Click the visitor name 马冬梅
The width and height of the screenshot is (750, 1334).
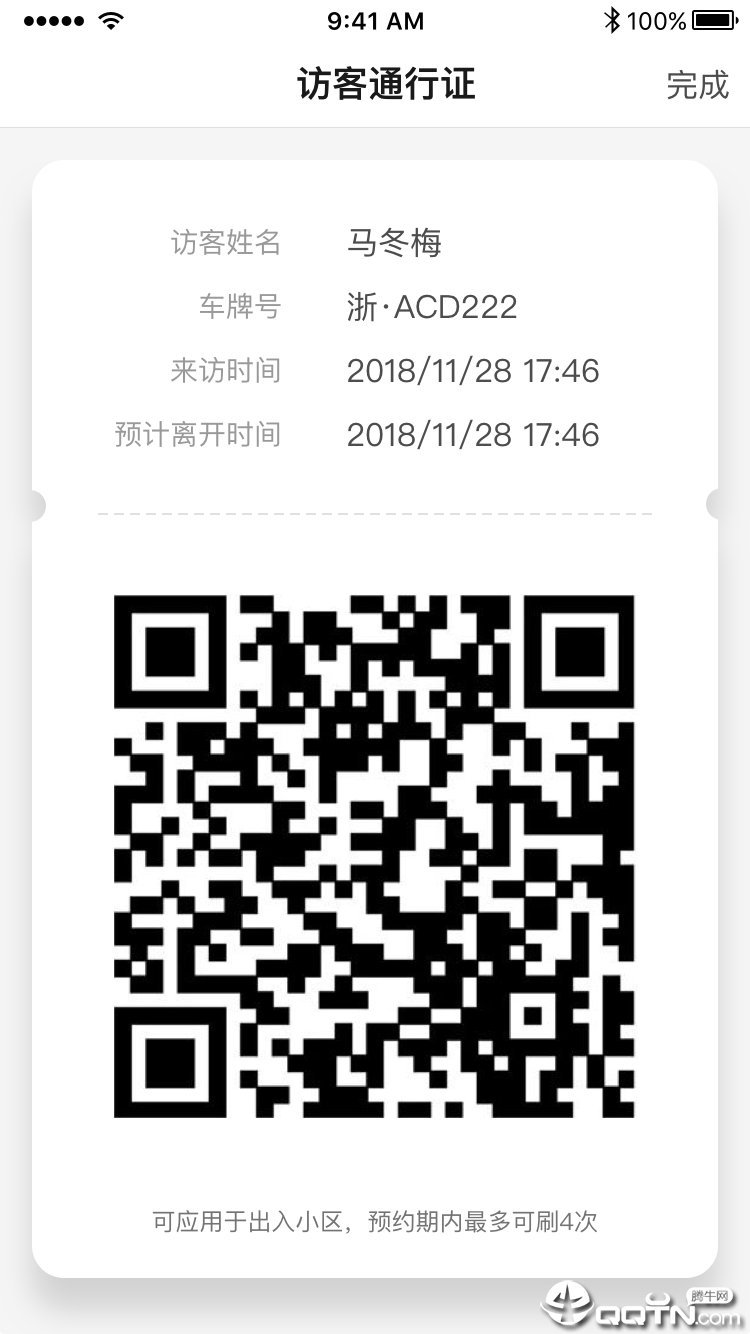point(394,243)
